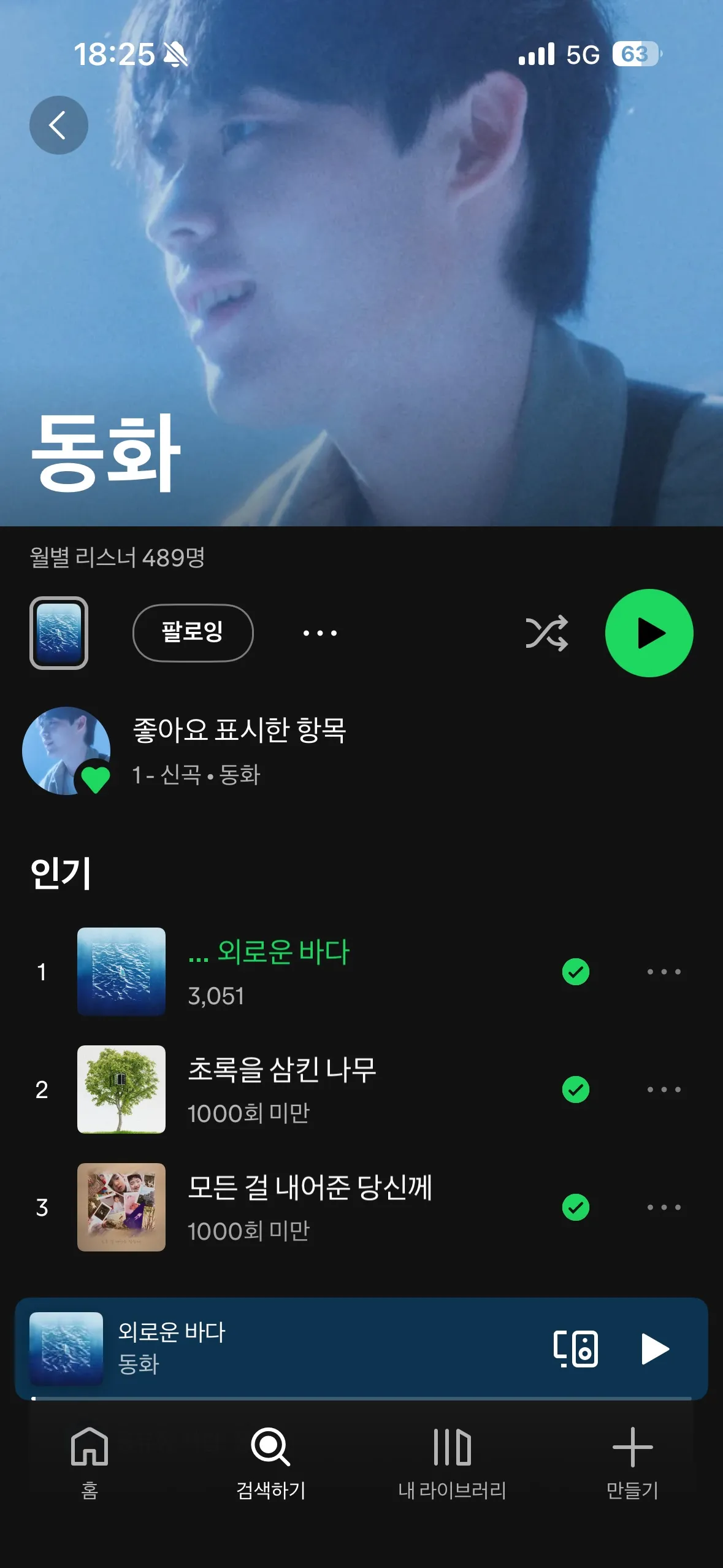Screen dimensions: 723x1568
Task: Toggle download status of 모든 걸 내어준 당신께
Action: click(575, 1207)
